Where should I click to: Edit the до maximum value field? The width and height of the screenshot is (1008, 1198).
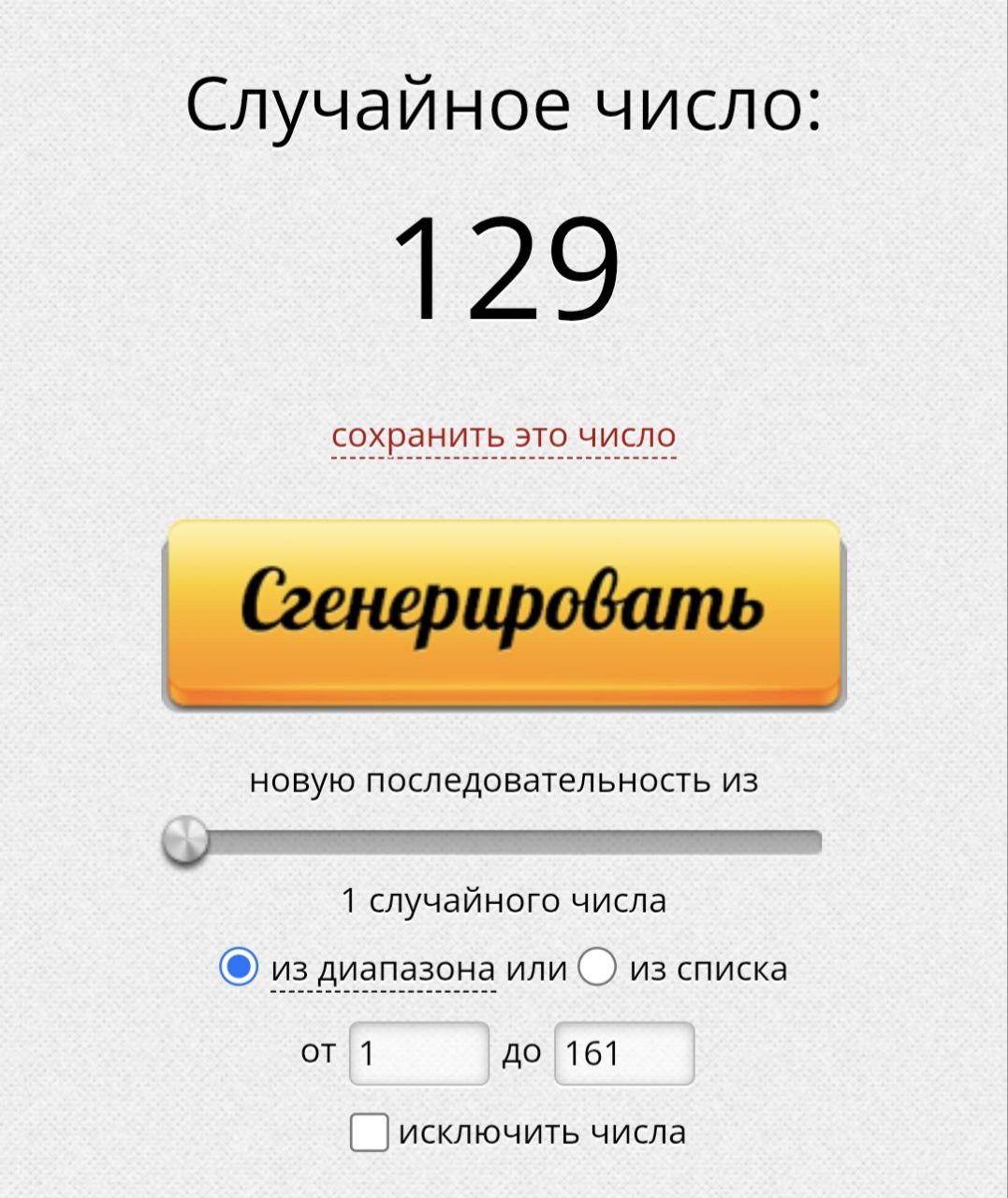pyautogui.click(x=624, y=1054)
